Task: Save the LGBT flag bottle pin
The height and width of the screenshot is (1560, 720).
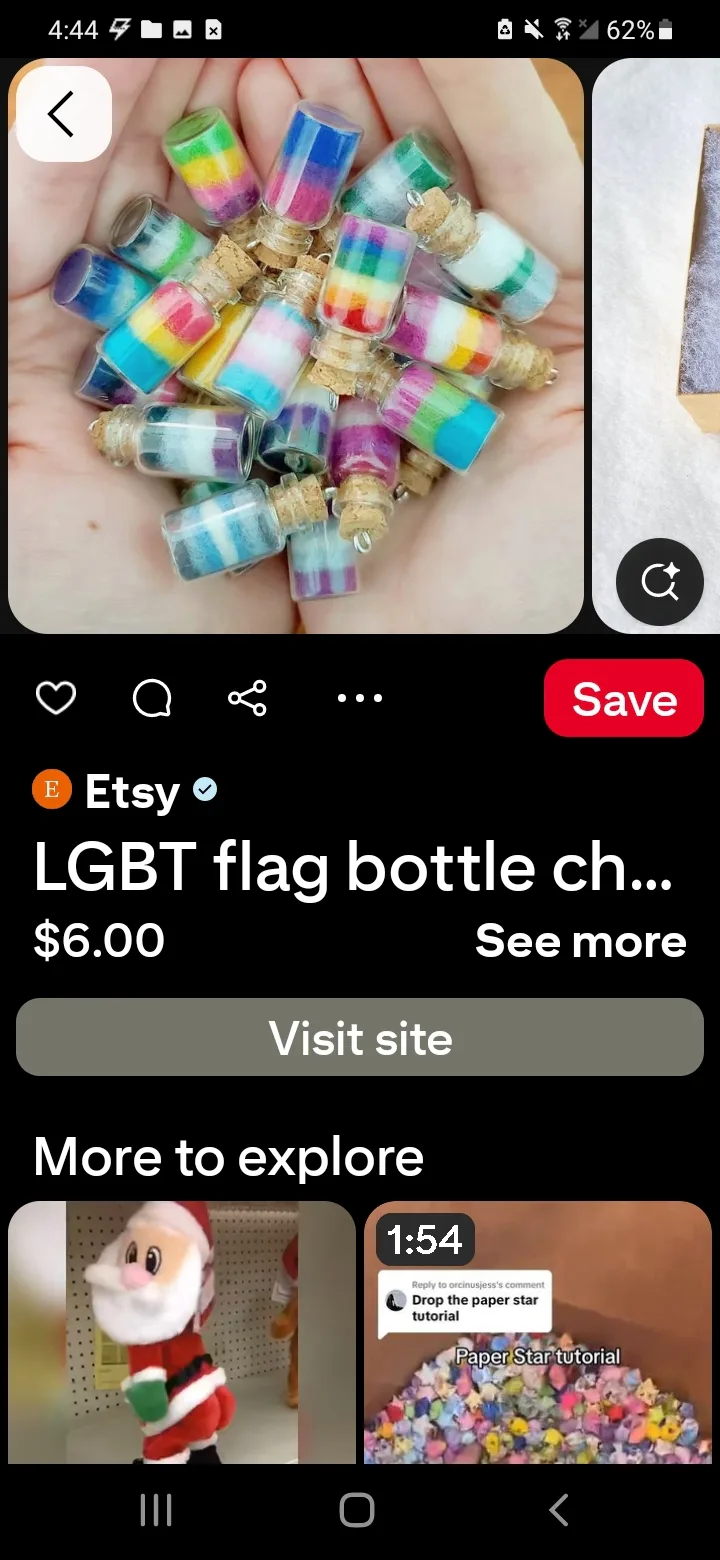Action: point(624,698)
